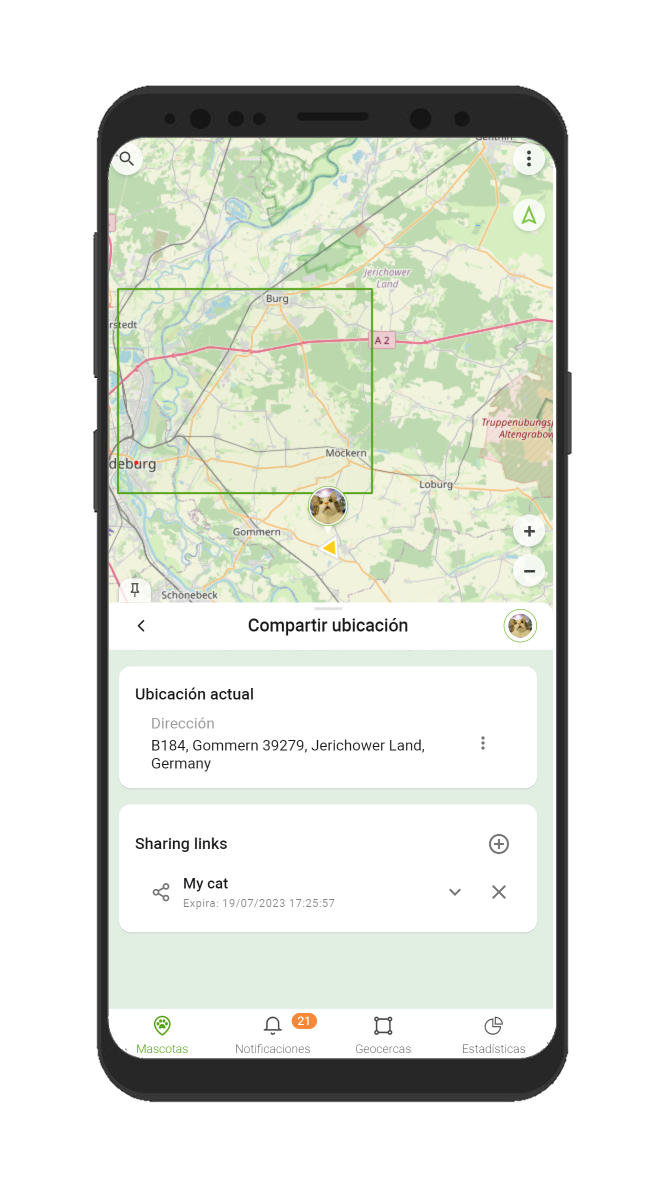Switch to the Notificaciones tab
665x1196 pixels.
point(273,1035)
